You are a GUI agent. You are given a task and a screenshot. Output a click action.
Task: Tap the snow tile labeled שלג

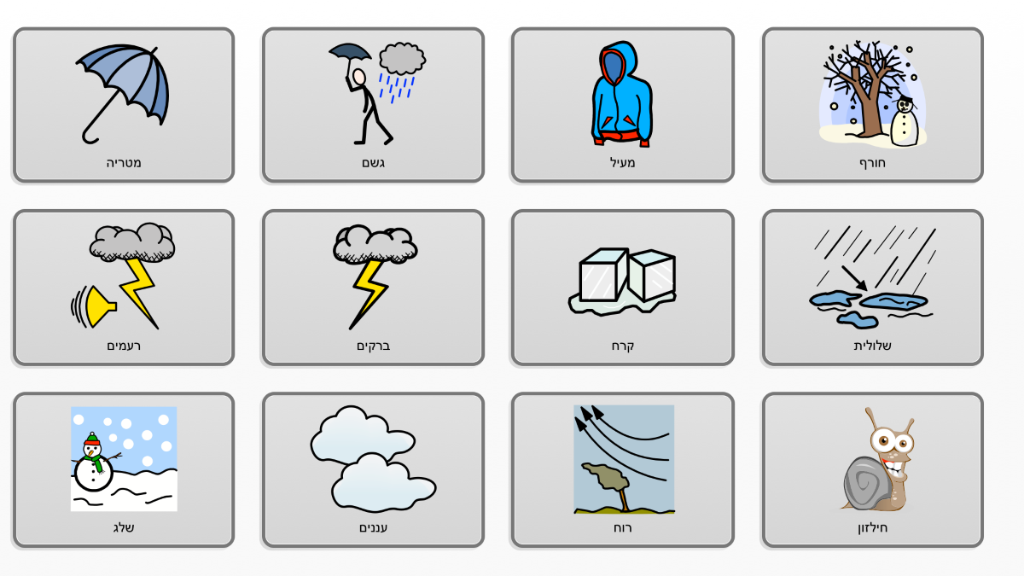click(x=123, y=470)
